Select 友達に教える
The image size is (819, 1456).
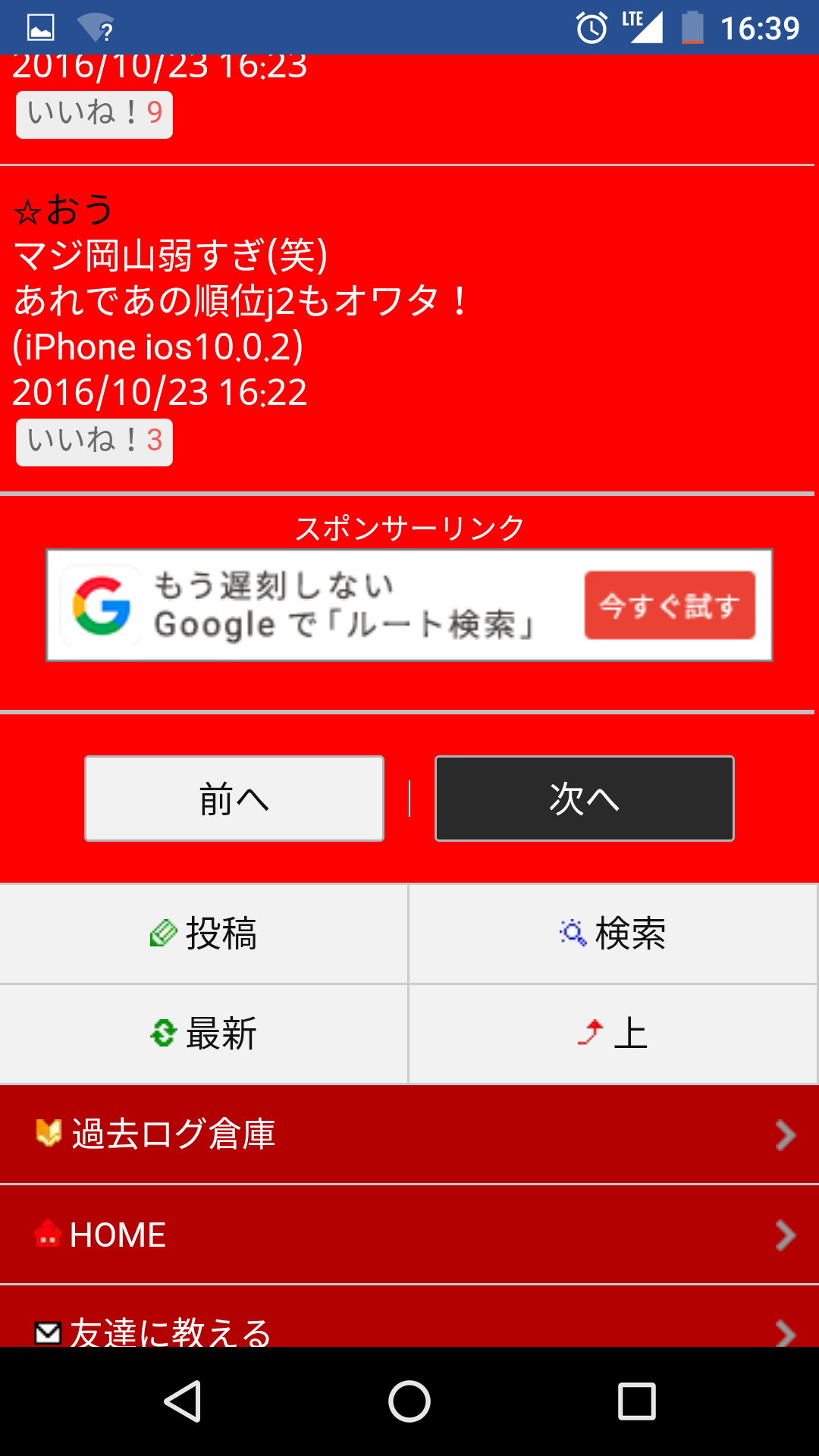(x=409, y=1316)
